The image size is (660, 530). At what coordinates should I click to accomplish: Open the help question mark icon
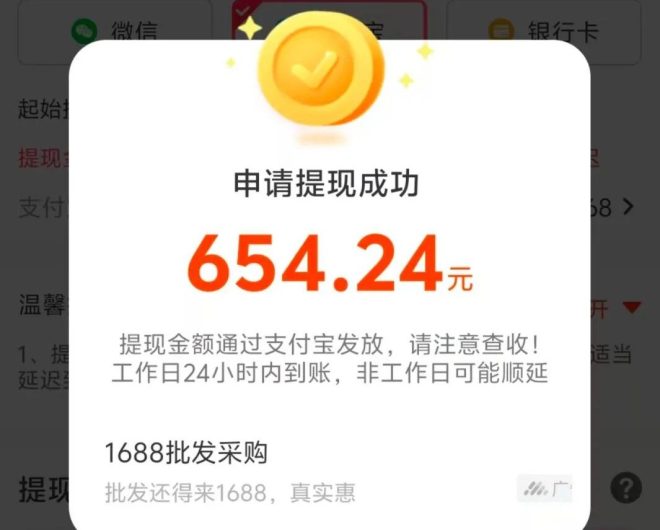626,487
